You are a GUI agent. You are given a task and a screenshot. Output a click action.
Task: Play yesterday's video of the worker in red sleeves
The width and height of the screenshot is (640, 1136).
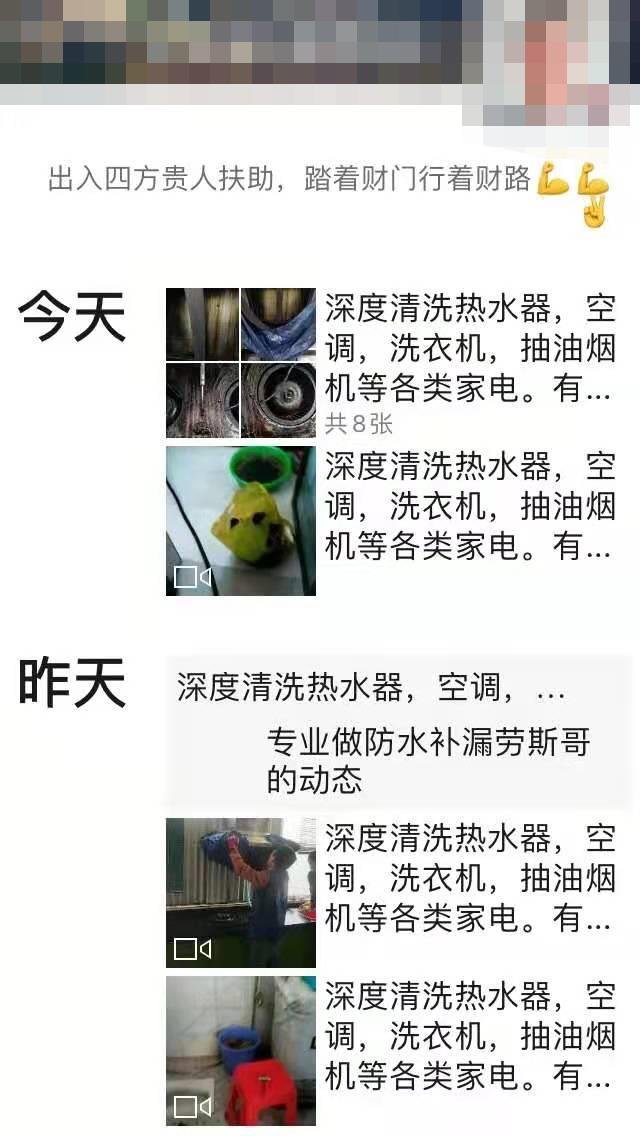pyautogui.click(x=240, y=893)
